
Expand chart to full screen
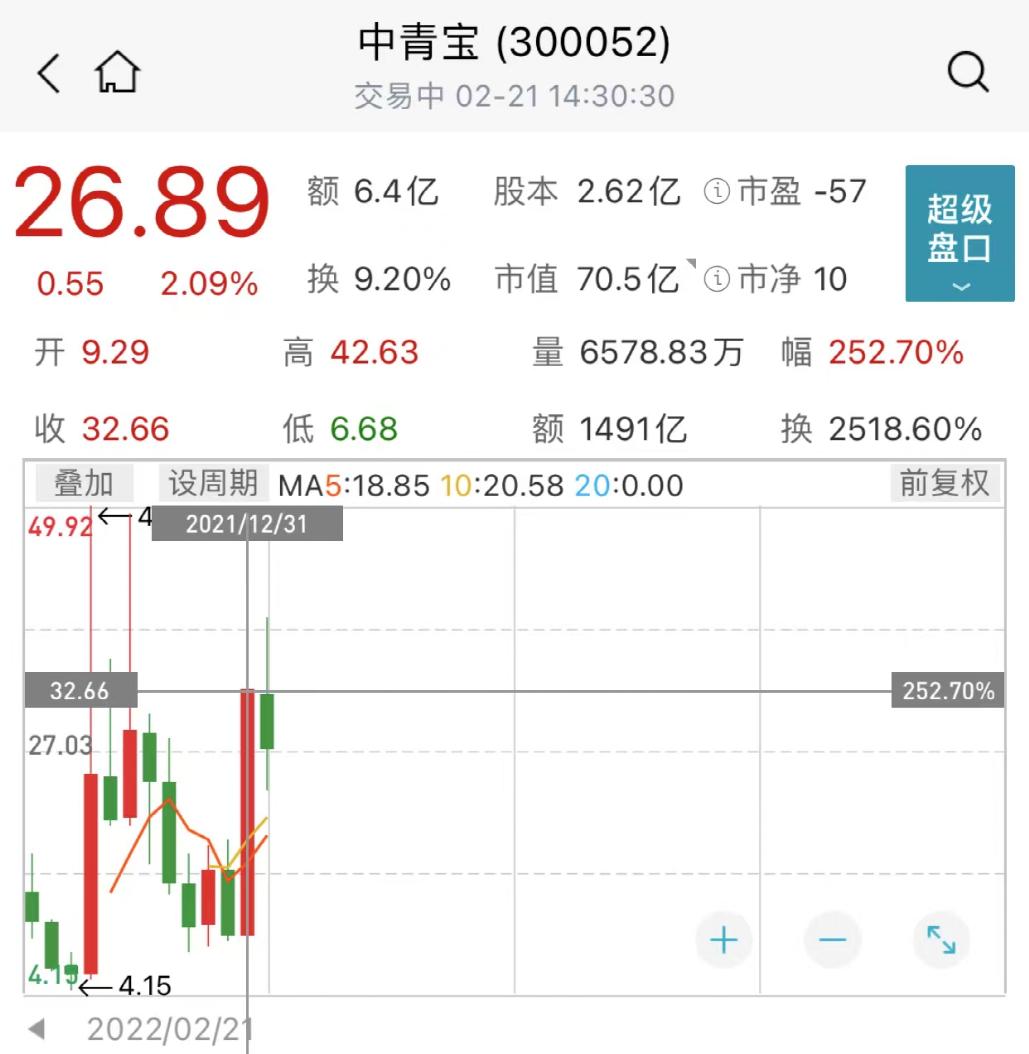(941, 940)
